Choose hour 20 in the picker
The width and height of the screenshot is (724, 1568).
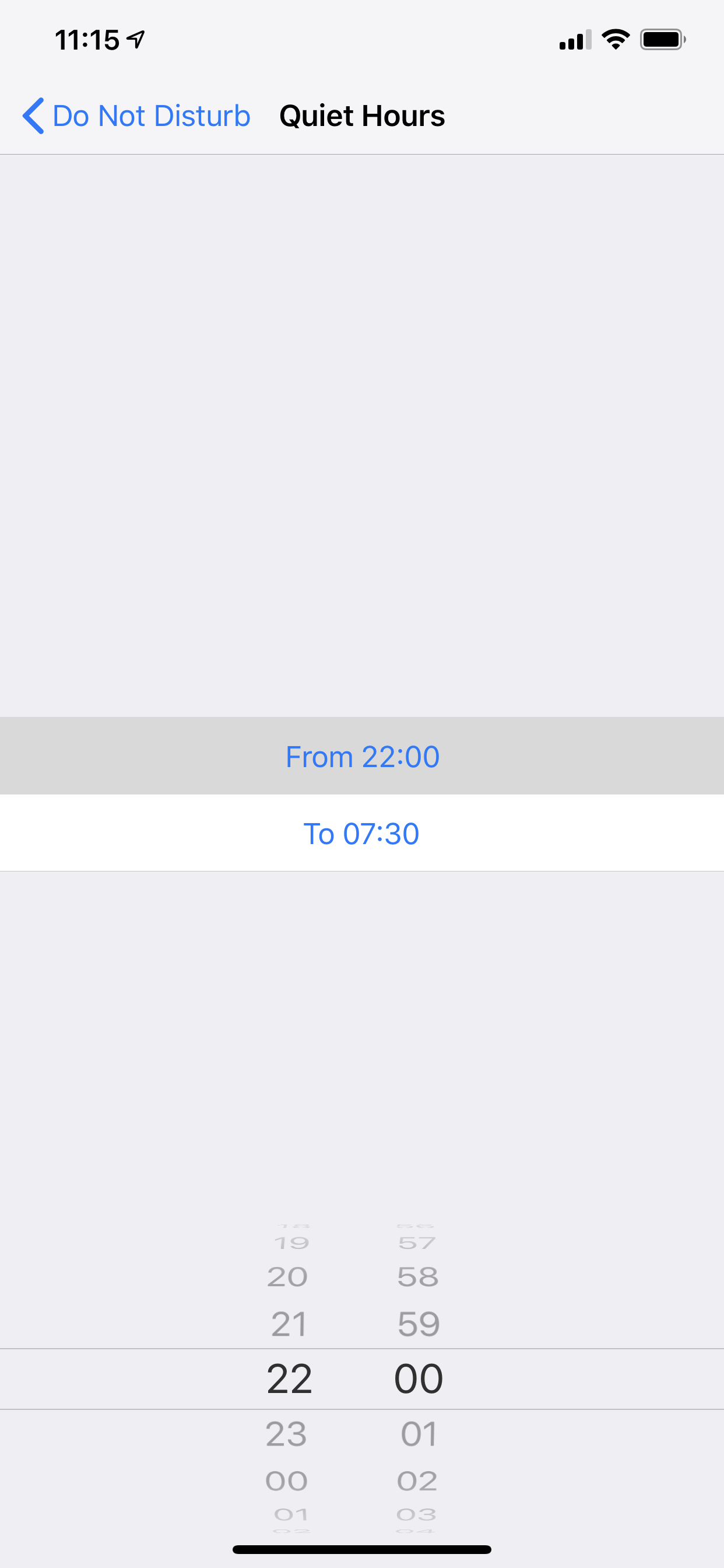287,1277
